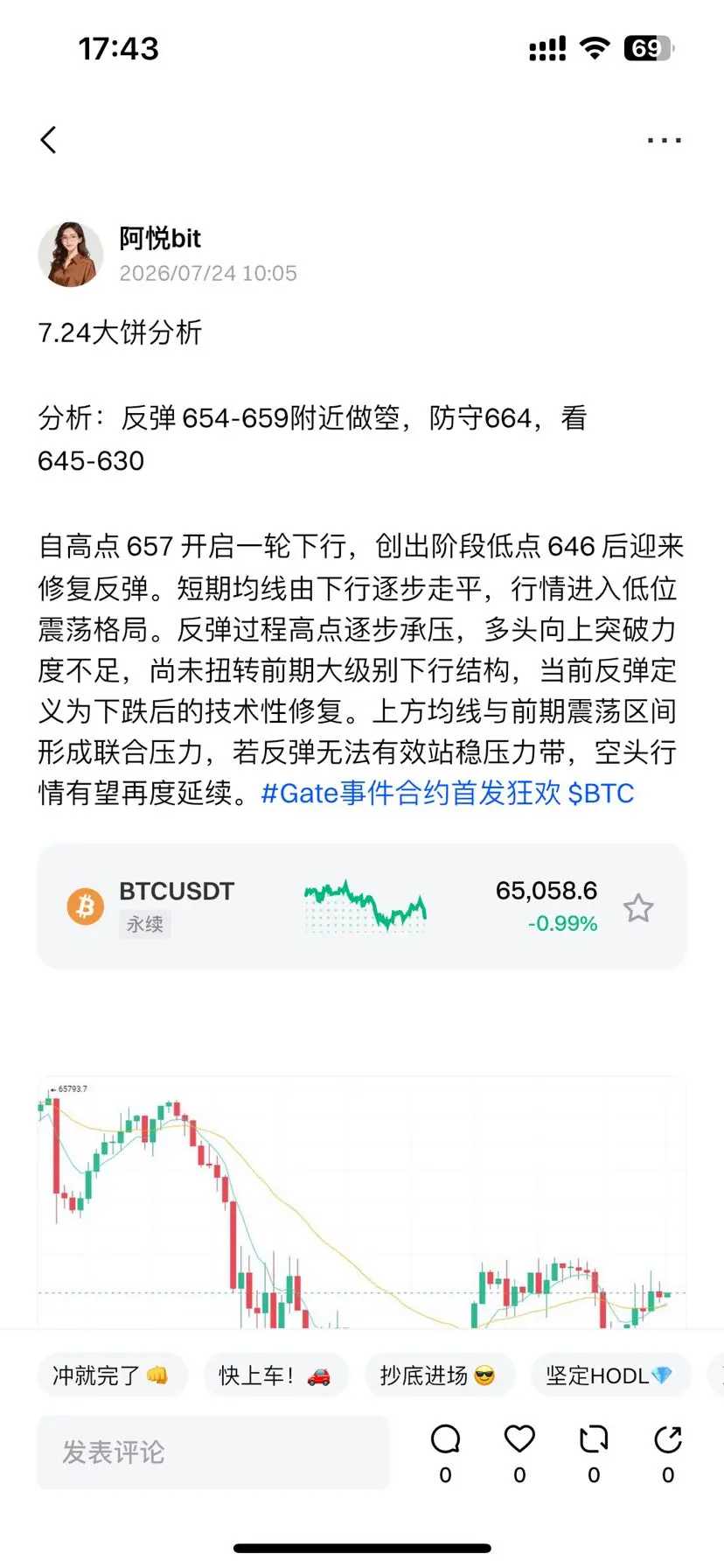Screen dimensions: 724x1568
Task: Select the 快上车 quick reply chip
Action: tap(275, 1375)
